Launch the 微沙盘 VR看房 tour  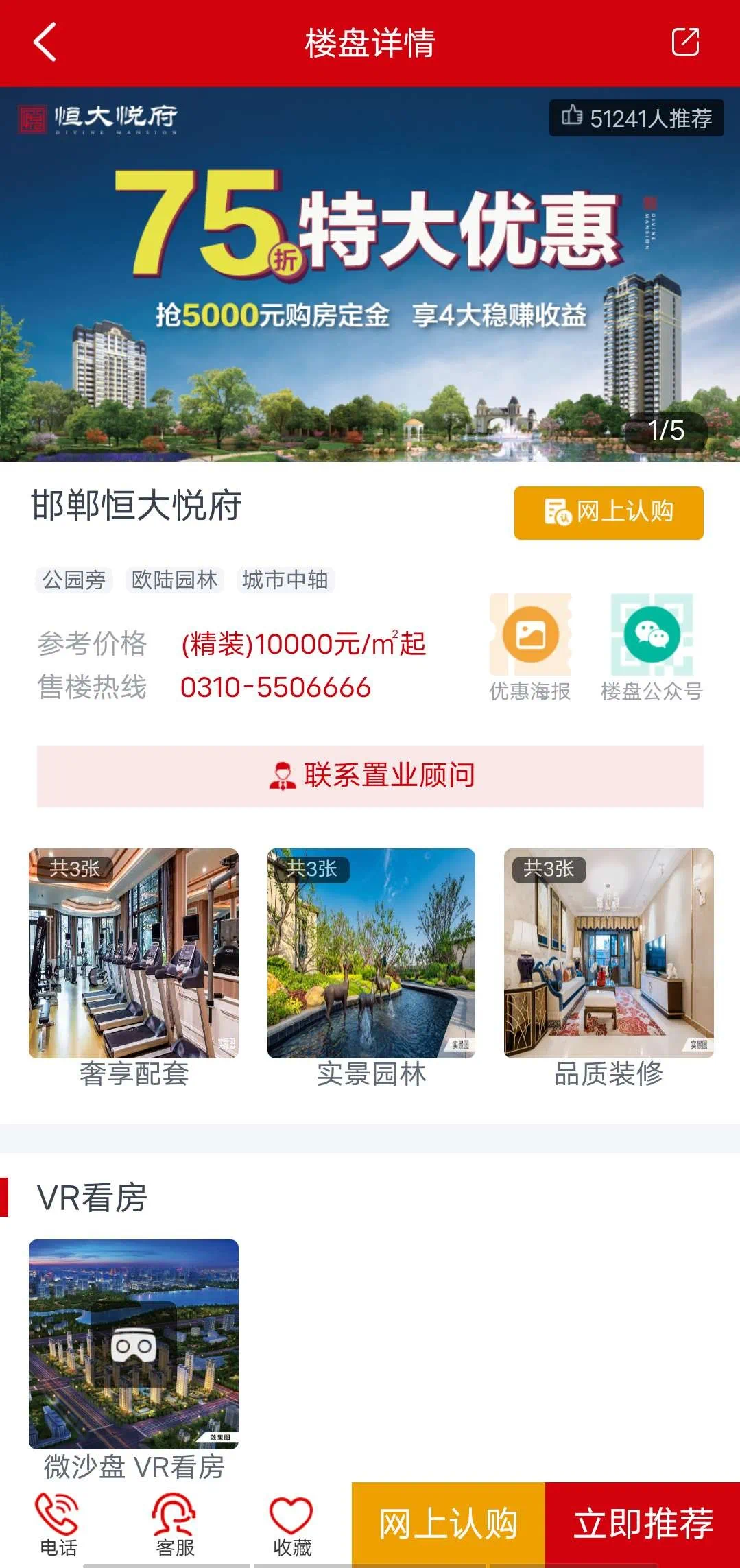coord(134,1343)
